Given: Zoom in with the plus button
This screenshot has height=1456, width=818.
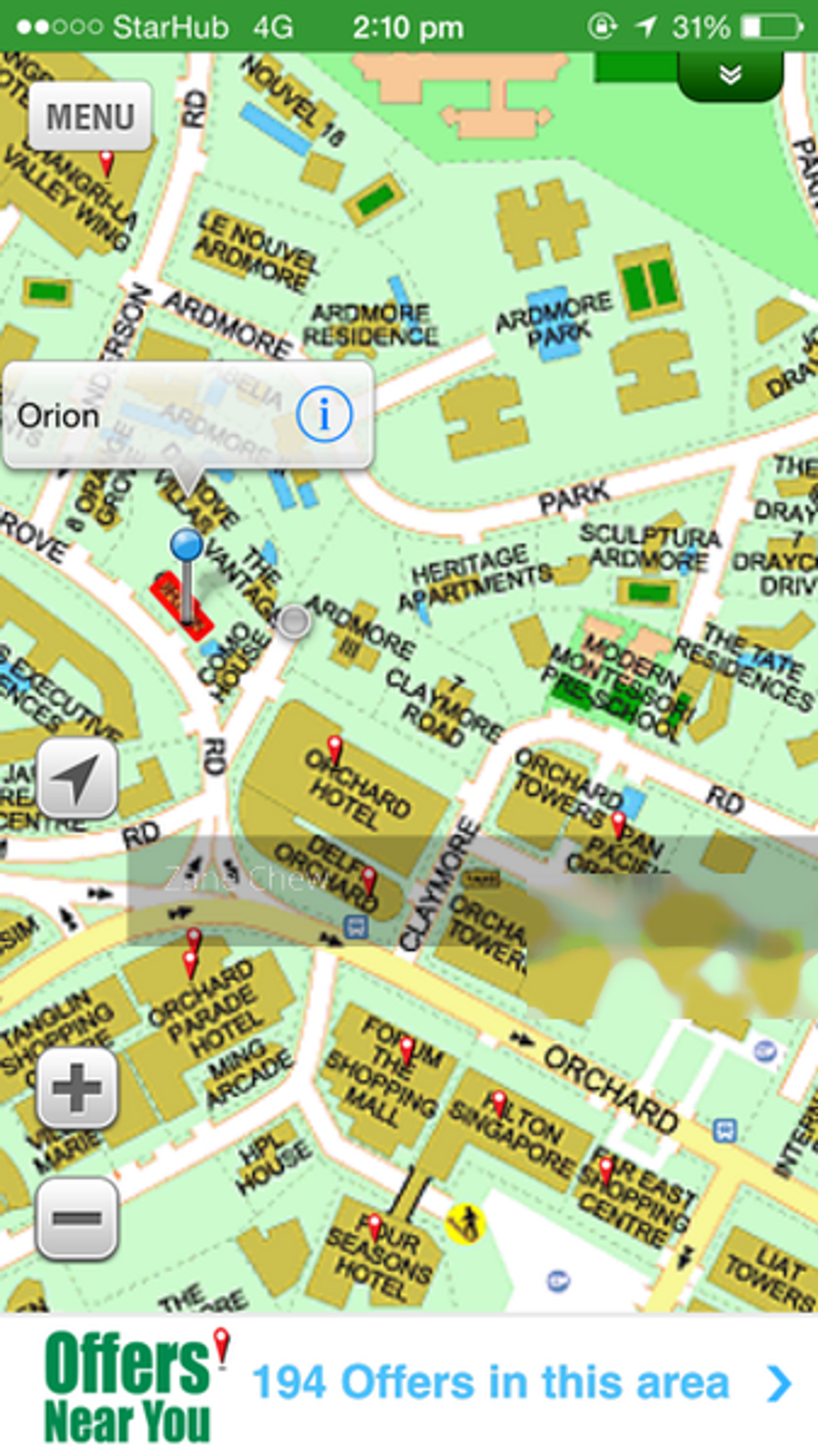Looking at the screenshot, I should coord(77,1088).
